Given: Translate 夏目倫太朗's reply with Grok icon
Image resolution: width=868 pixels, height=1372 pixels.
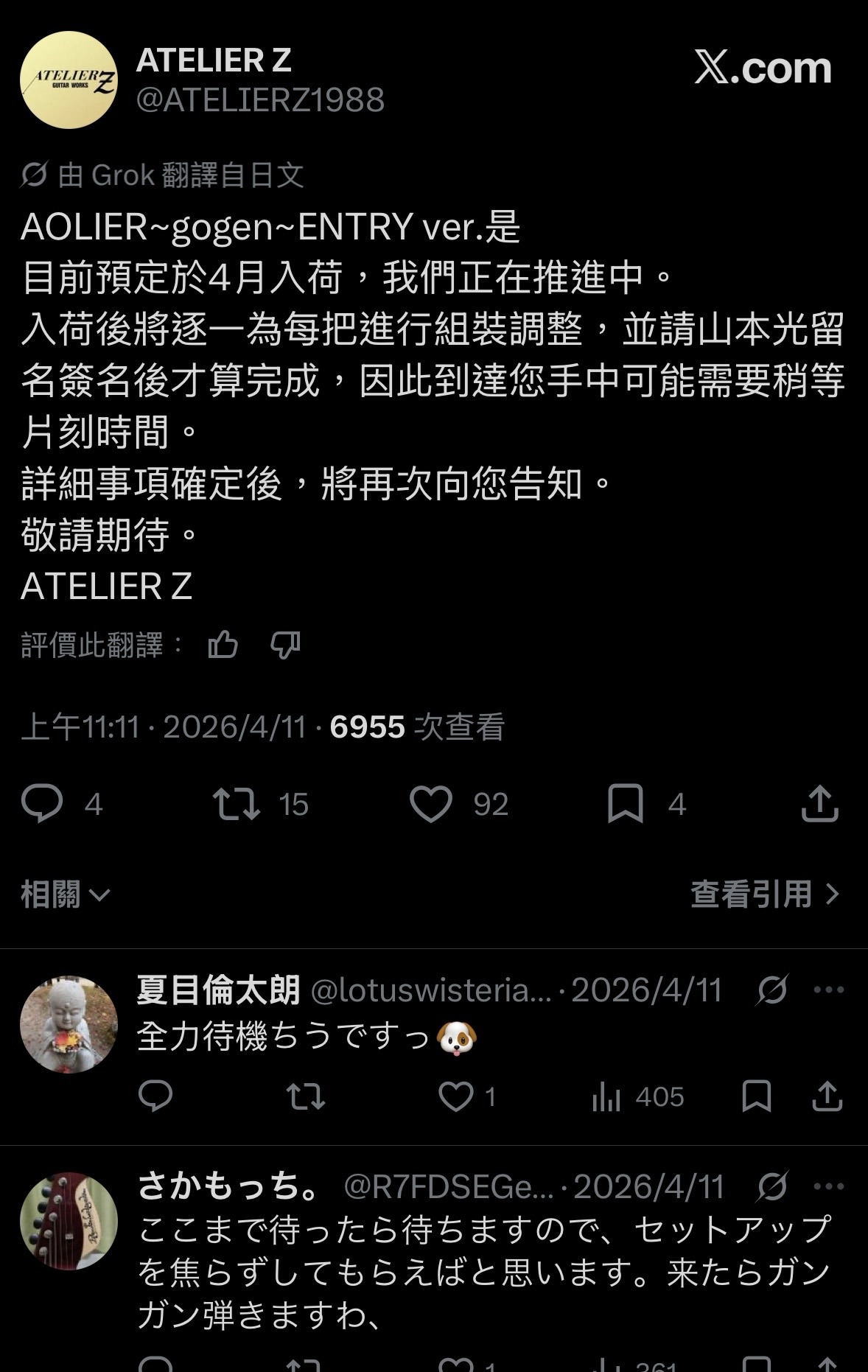Looking at the screenshot, I should click(x=772, y=990).
